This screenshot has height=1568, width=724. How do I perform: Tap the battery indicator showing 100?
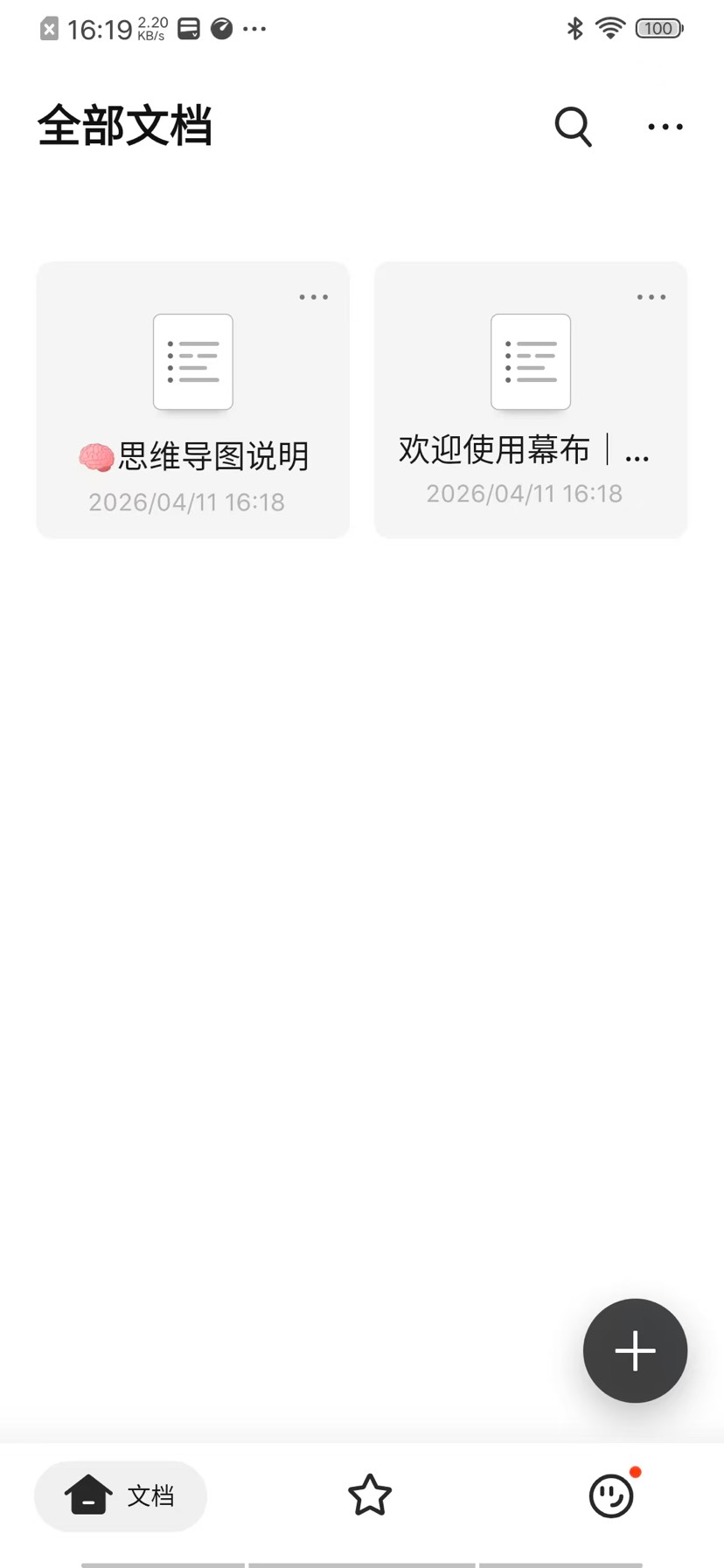click(x=658, y=28)
